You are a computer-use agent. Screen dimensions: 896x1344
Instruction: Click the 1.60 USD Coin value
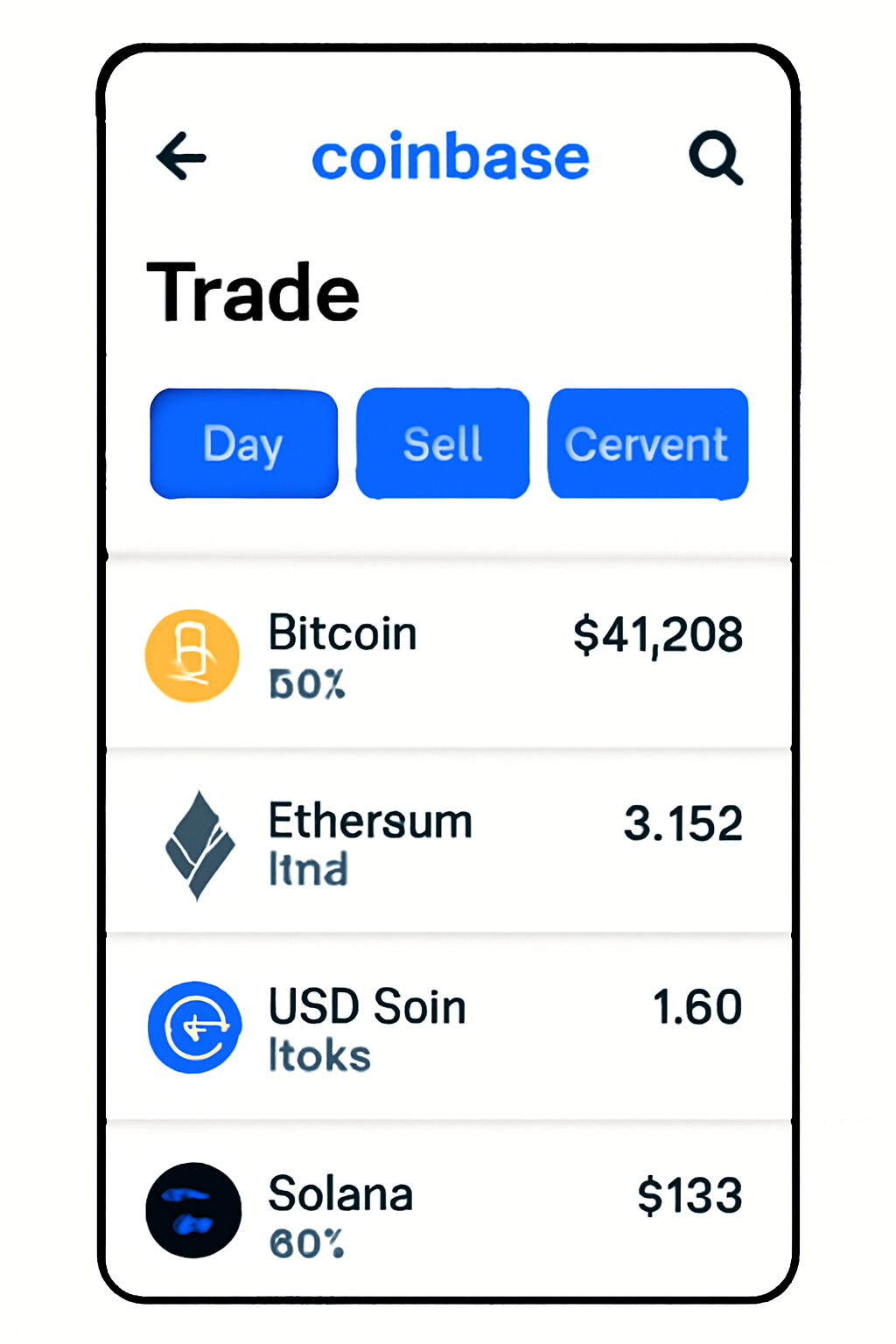[697, 1006]
